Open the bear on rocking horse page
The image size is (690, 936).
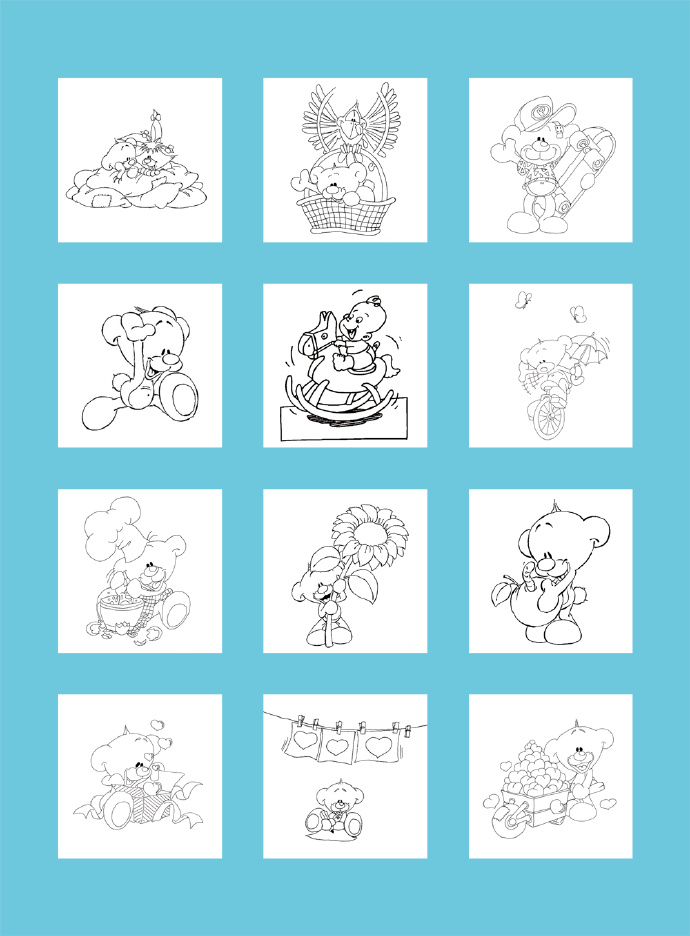[x=345, y=366]
